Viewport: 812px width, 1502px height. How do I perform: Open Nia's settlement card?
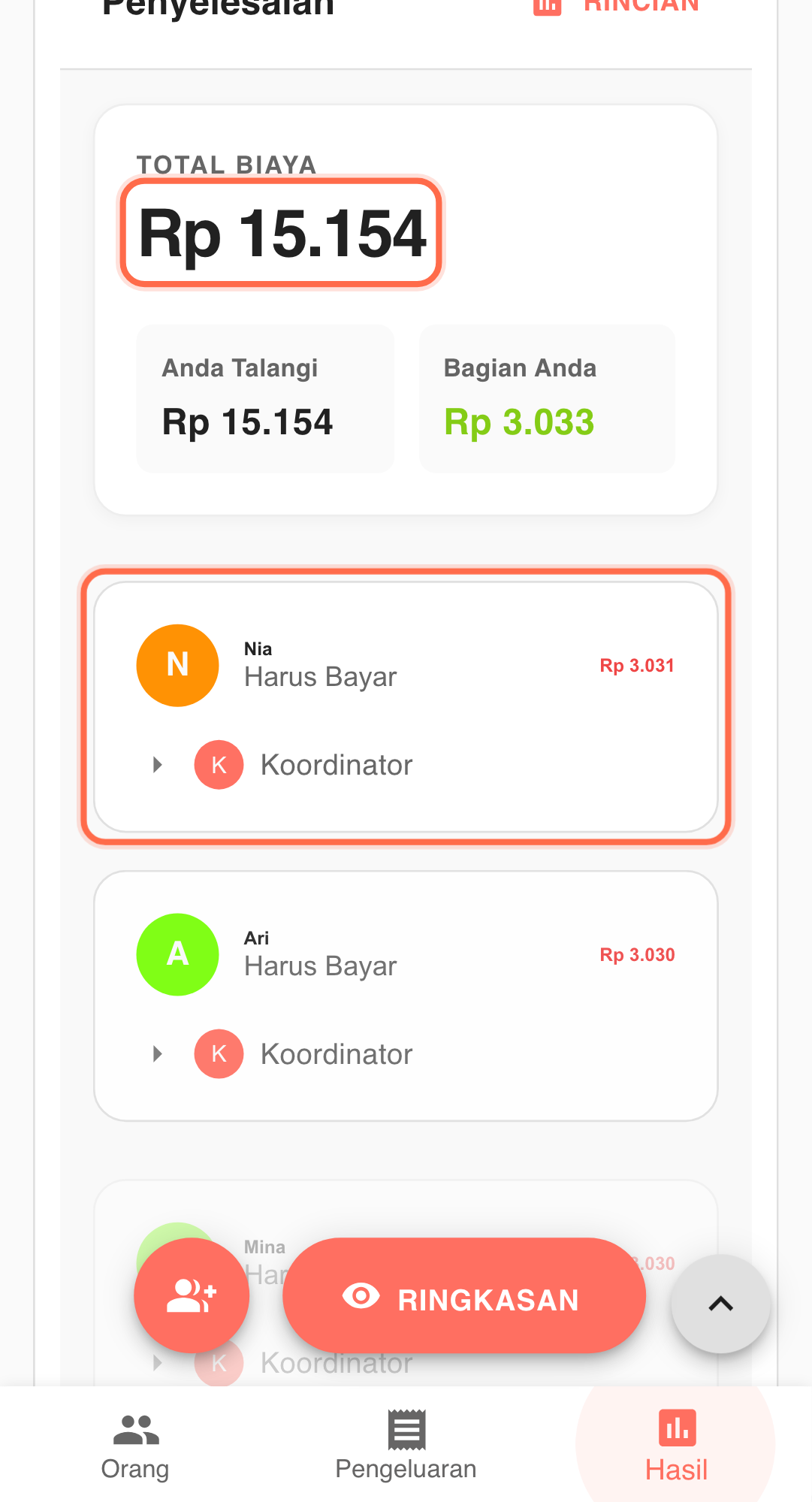pyautogui.click(x=406, y=666)
